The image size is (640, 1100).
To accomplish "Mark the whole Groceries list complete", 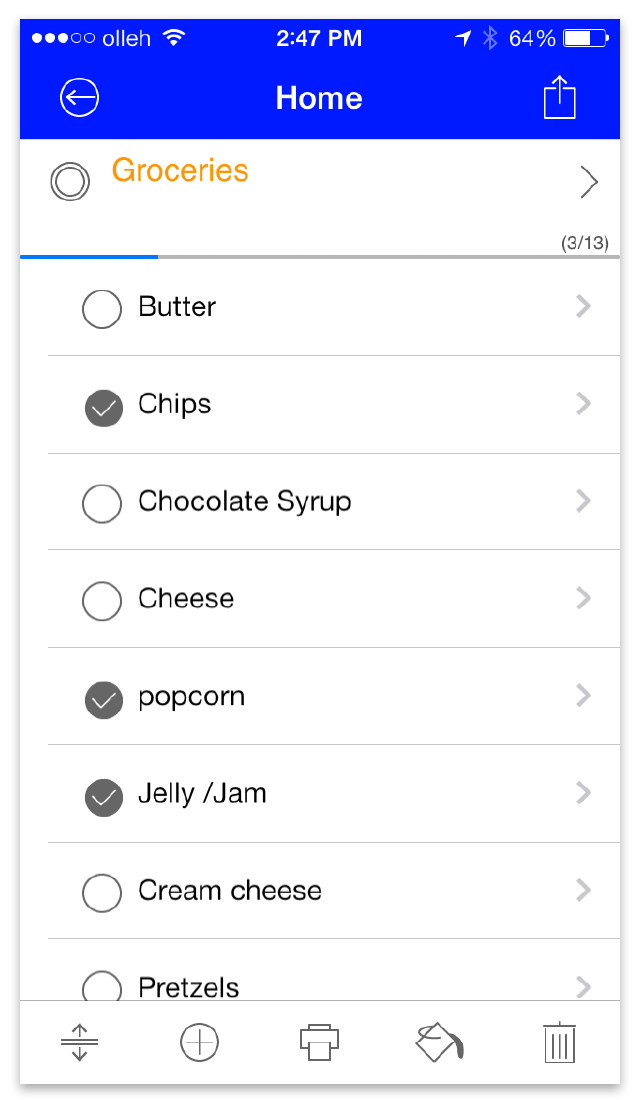I will click(x=70, y=182).
